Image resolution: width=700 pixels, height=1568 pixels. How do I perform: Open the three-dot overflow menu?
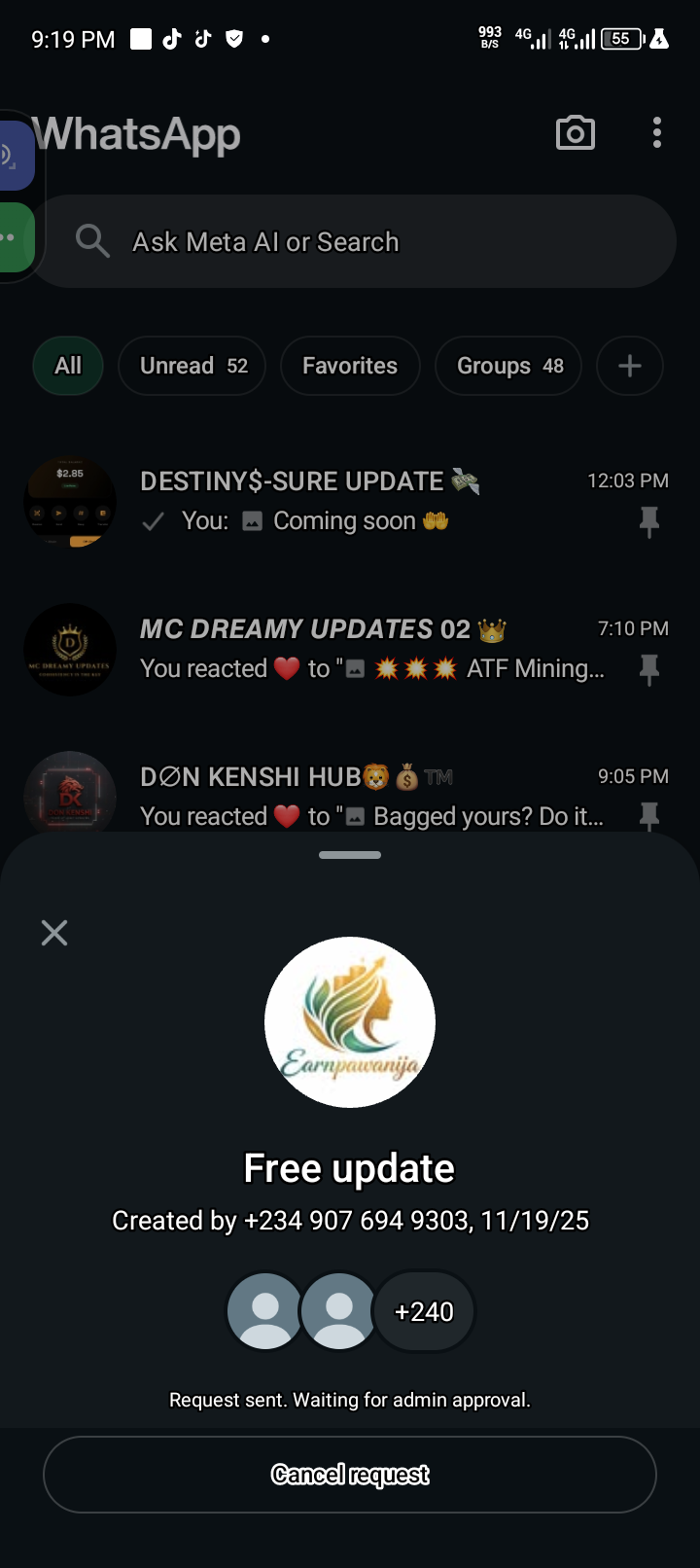click(x=657, y=133)
